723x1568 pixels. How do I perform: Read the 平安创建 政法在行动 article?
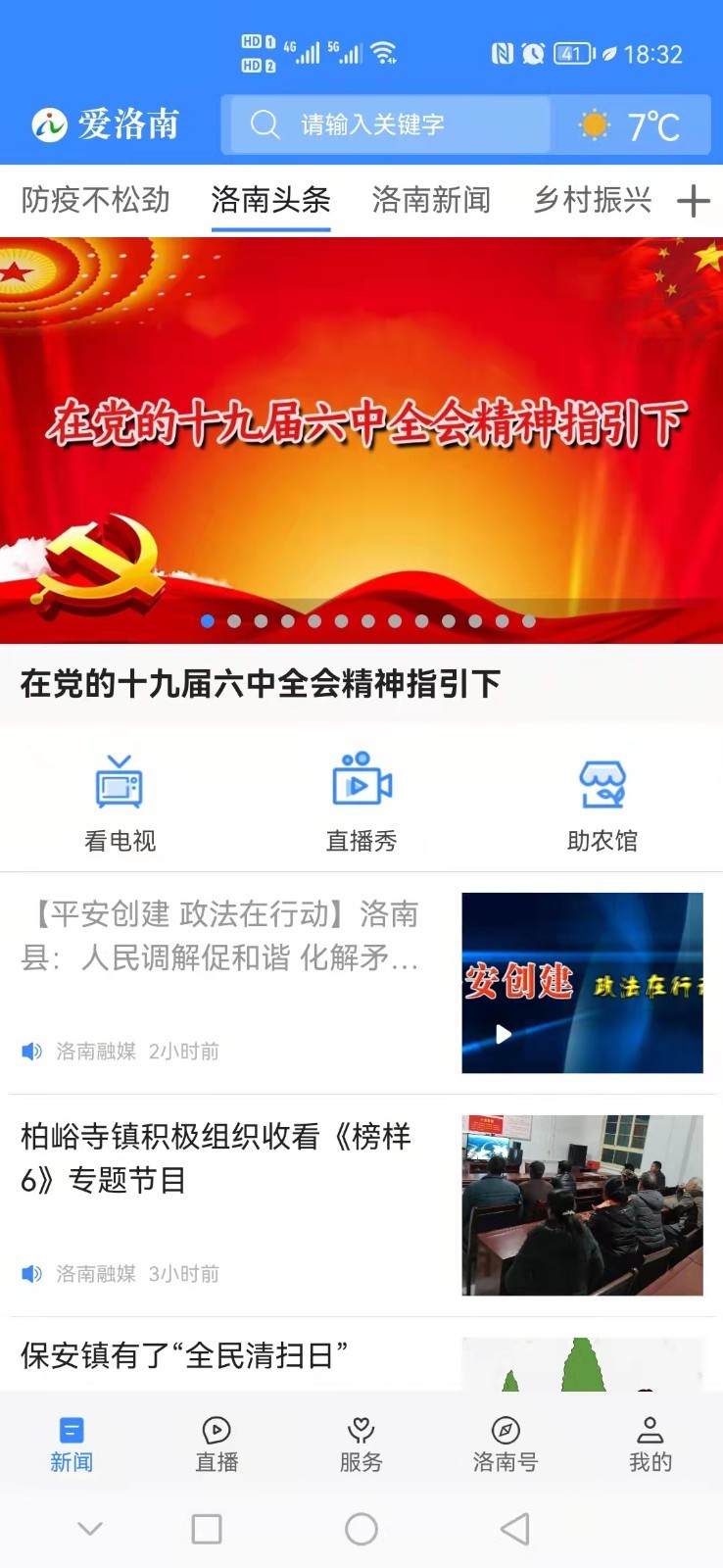(x=220, y=936)
